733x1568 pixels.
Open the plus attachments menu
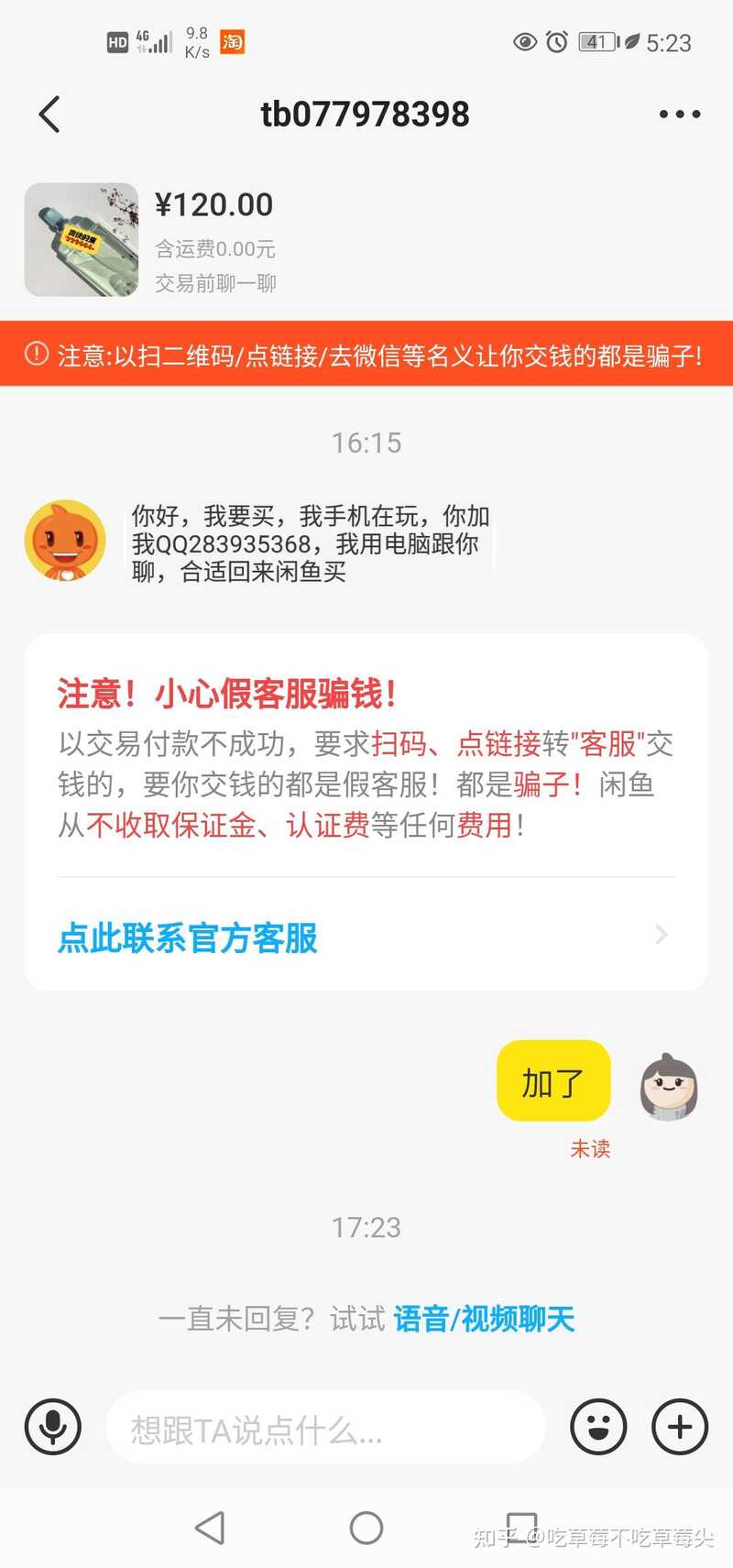coord(680,1427)
